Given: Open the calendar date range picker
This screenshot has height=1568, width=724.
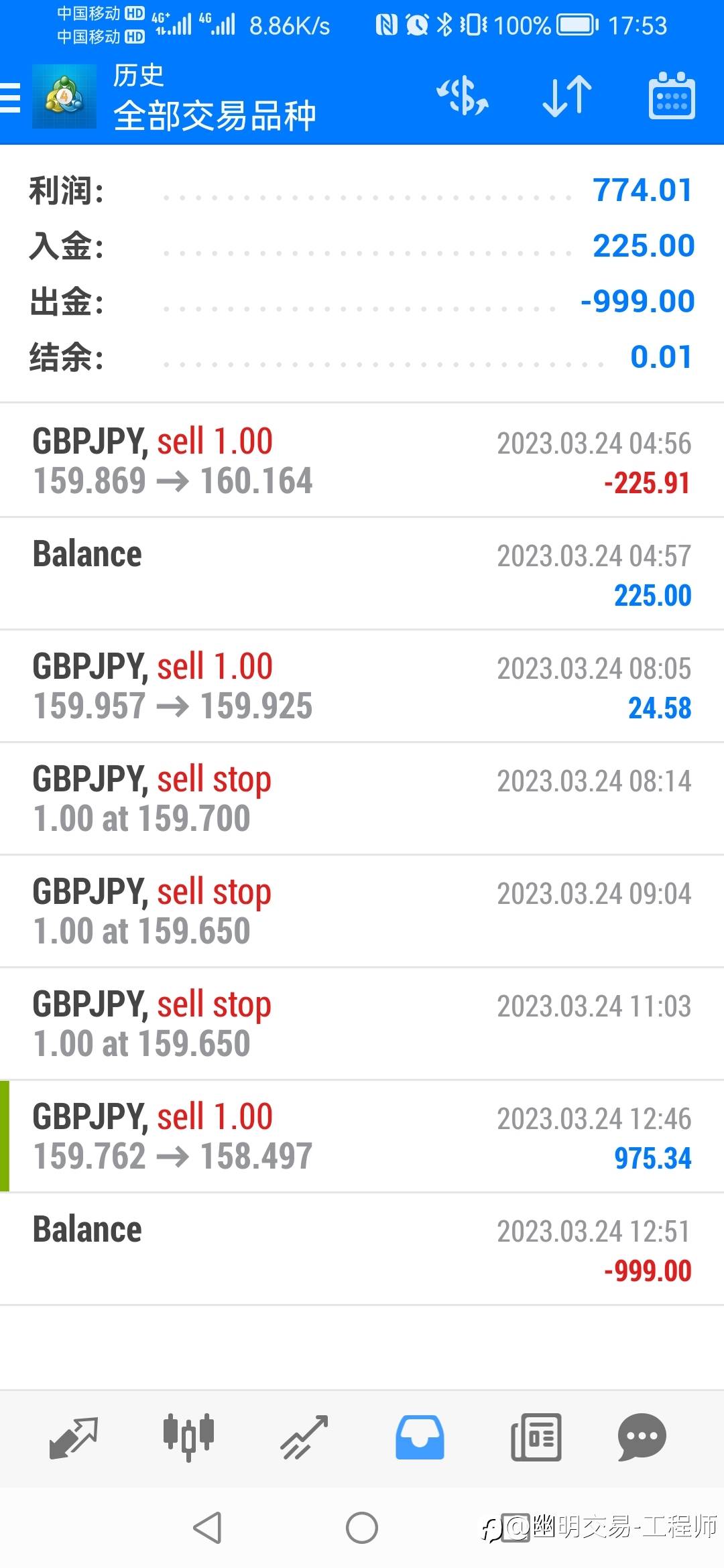Looking at the screenshot, I should coord(672,96).
